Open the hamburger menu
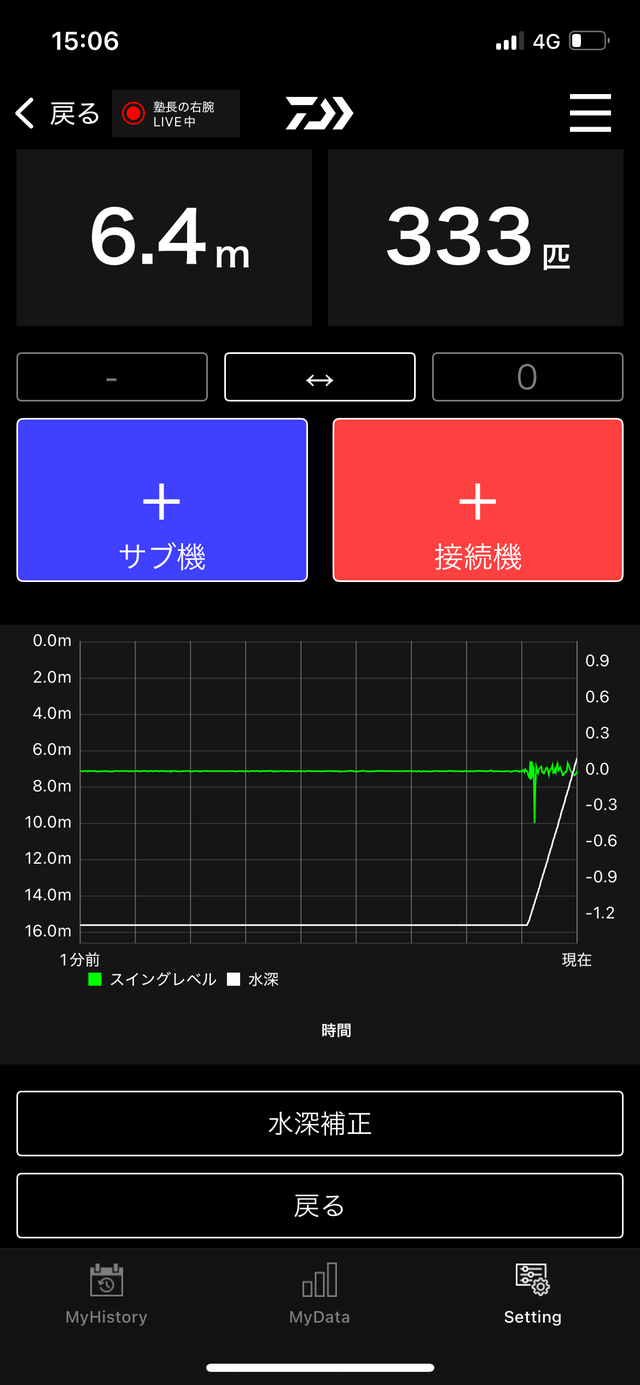Viewport: 640px width, 1385px height. [590, 113]
